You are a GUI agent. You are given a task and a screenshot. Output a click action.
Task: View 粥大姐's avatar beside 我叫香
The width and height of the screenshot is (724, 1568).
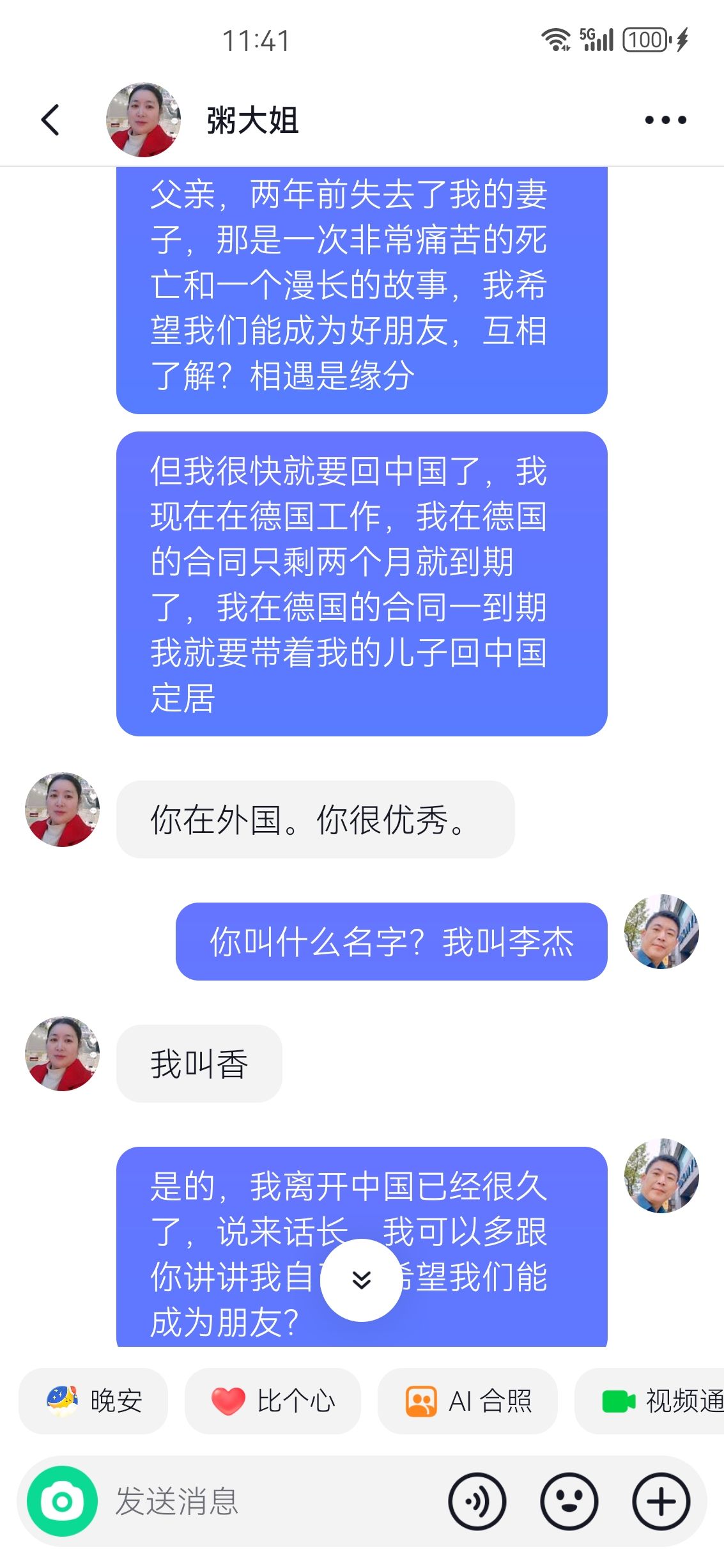[62, 1053]
